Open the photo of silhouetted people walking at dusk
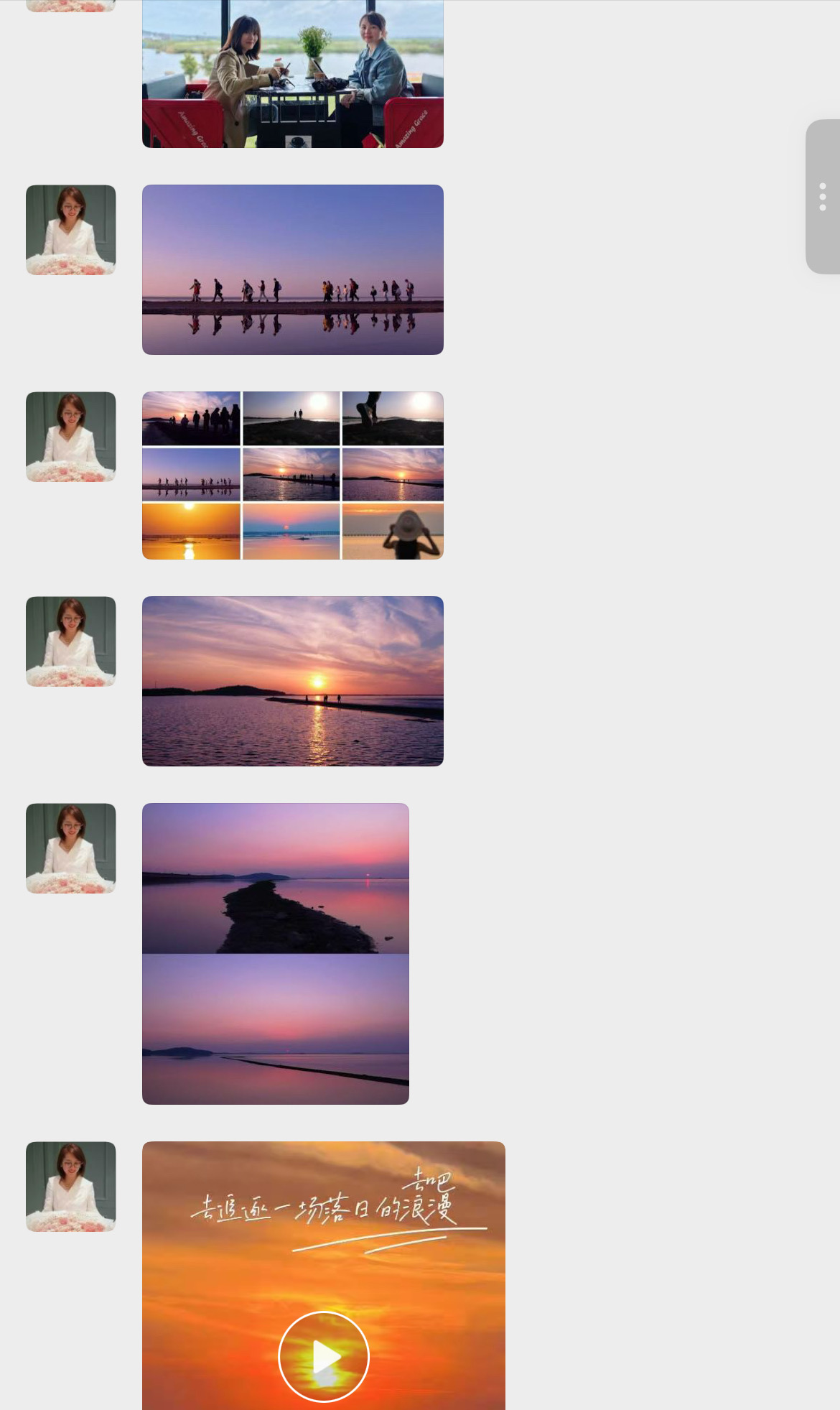 pyautogui.click(x=293, y=269)
